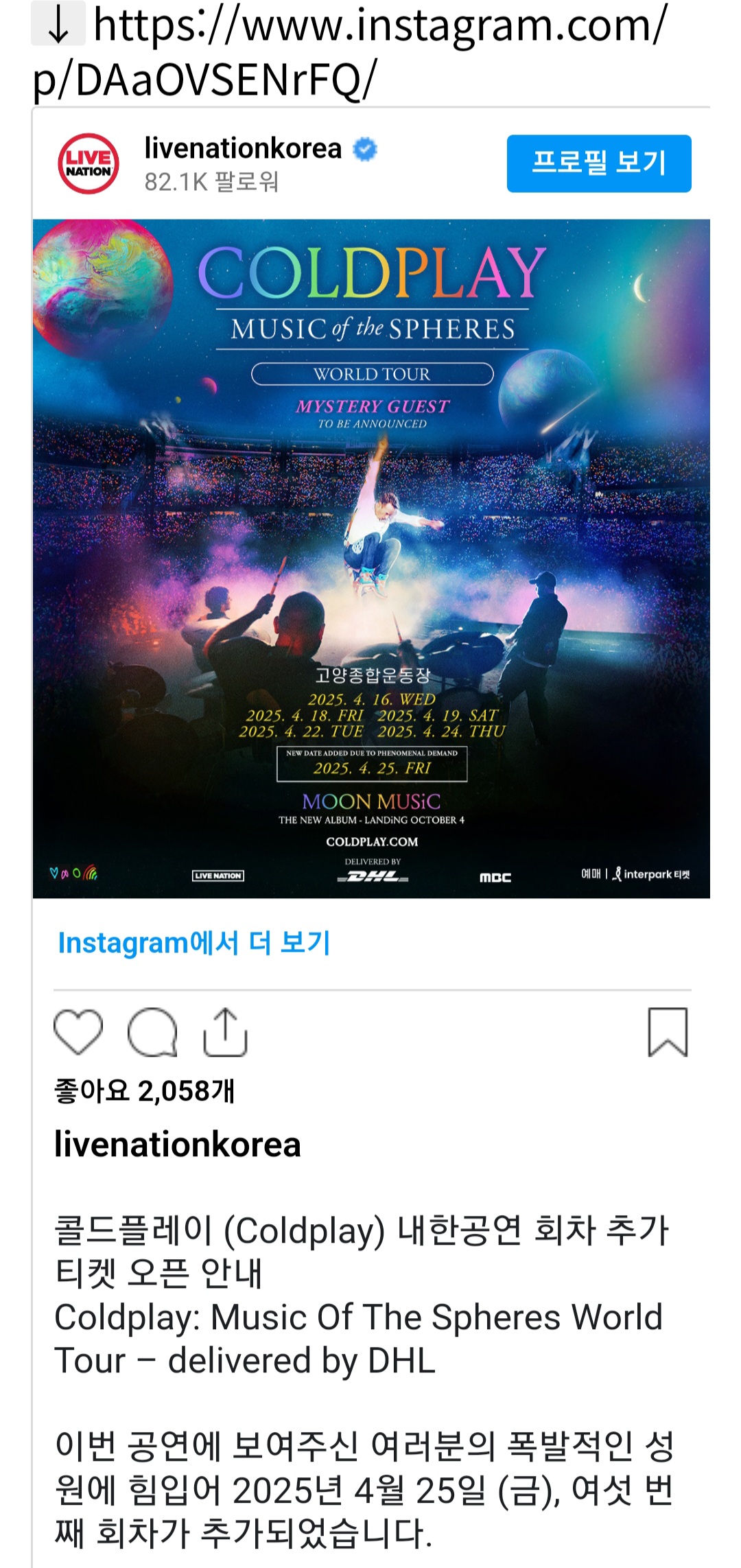This screenshot has width=741, height=1568.
Task: Open the livenationkorea account name in header
Action: pos(243,148)
